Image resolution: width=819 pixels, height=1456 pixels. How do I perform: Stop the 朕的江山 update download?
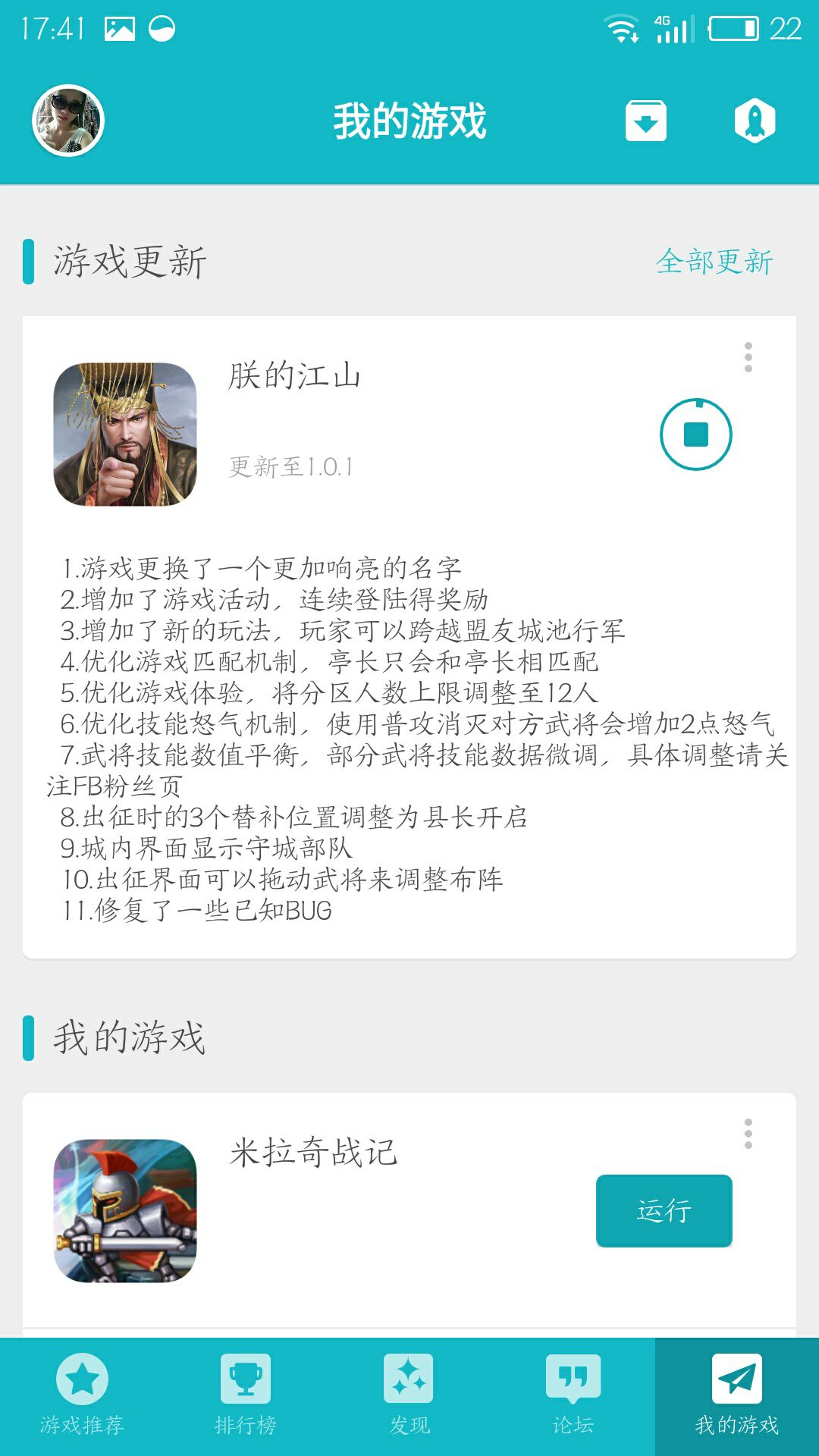coord(695,435)
